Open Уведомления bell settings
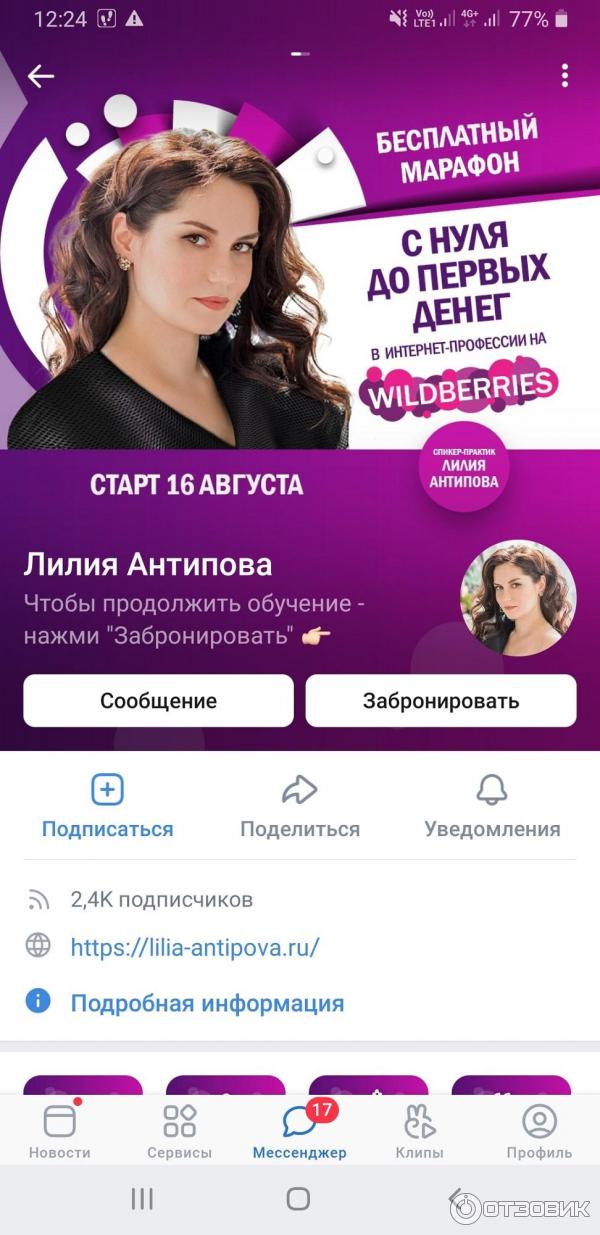The width and height of the screenshot is (600, 1235). point(492,807)
